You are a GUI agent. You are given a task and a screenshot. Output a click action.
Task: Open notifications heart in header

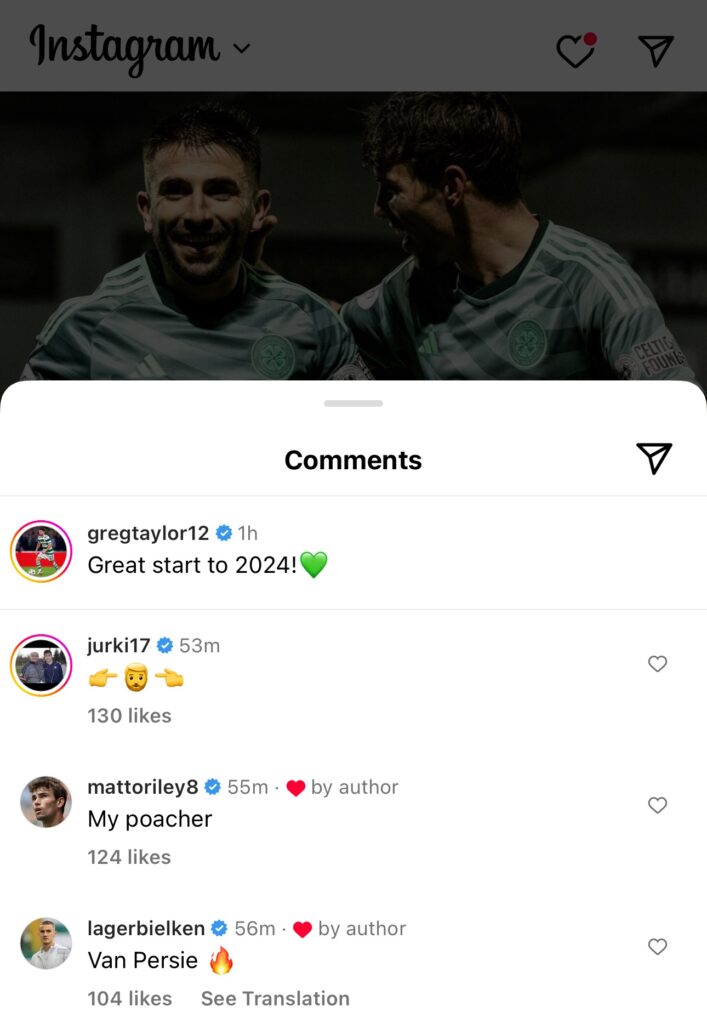pyautogui.click(x=575, y=51)
